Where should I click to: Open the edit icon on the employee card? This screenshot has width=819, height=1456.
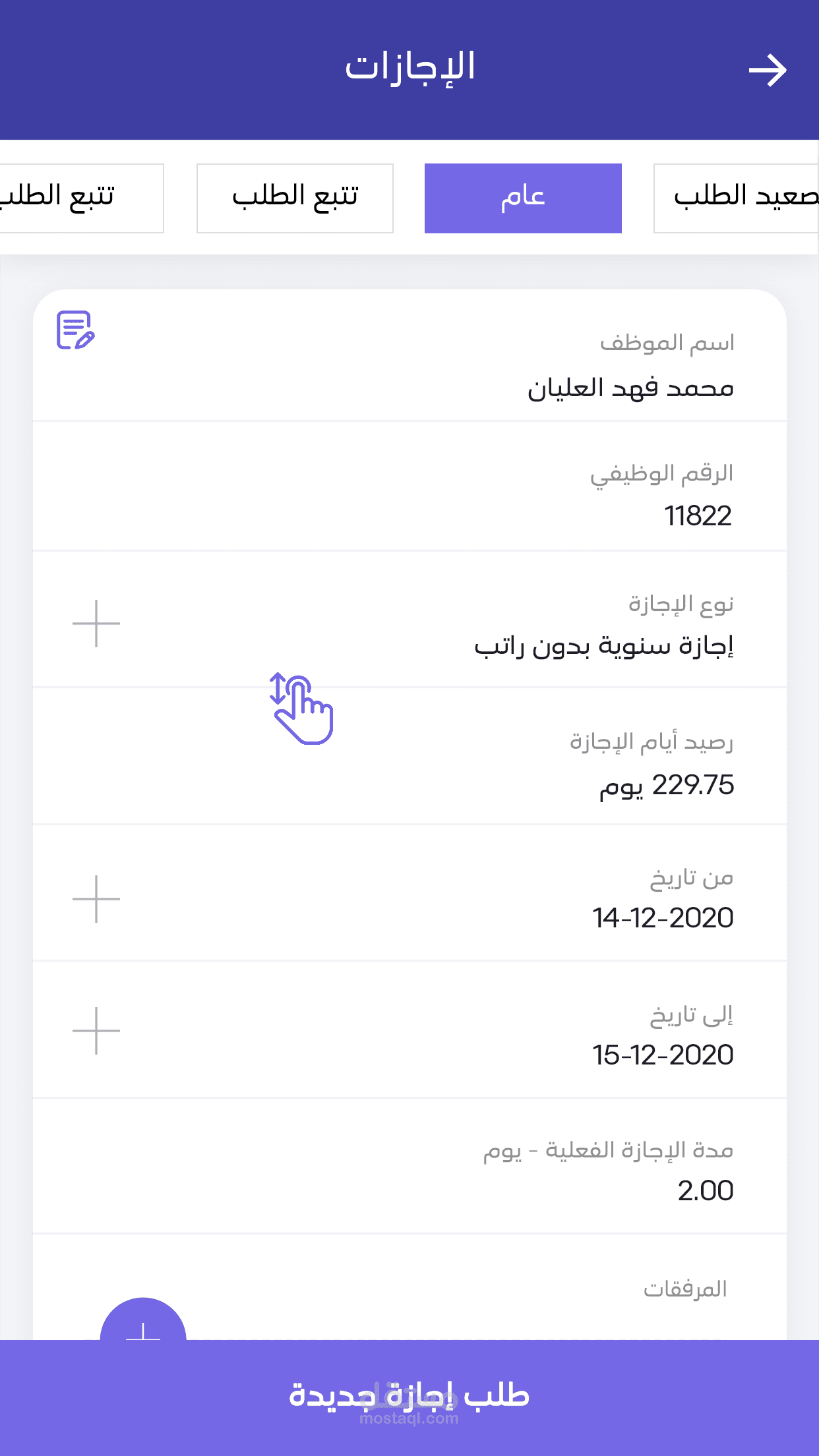click(x=75, y=330)
